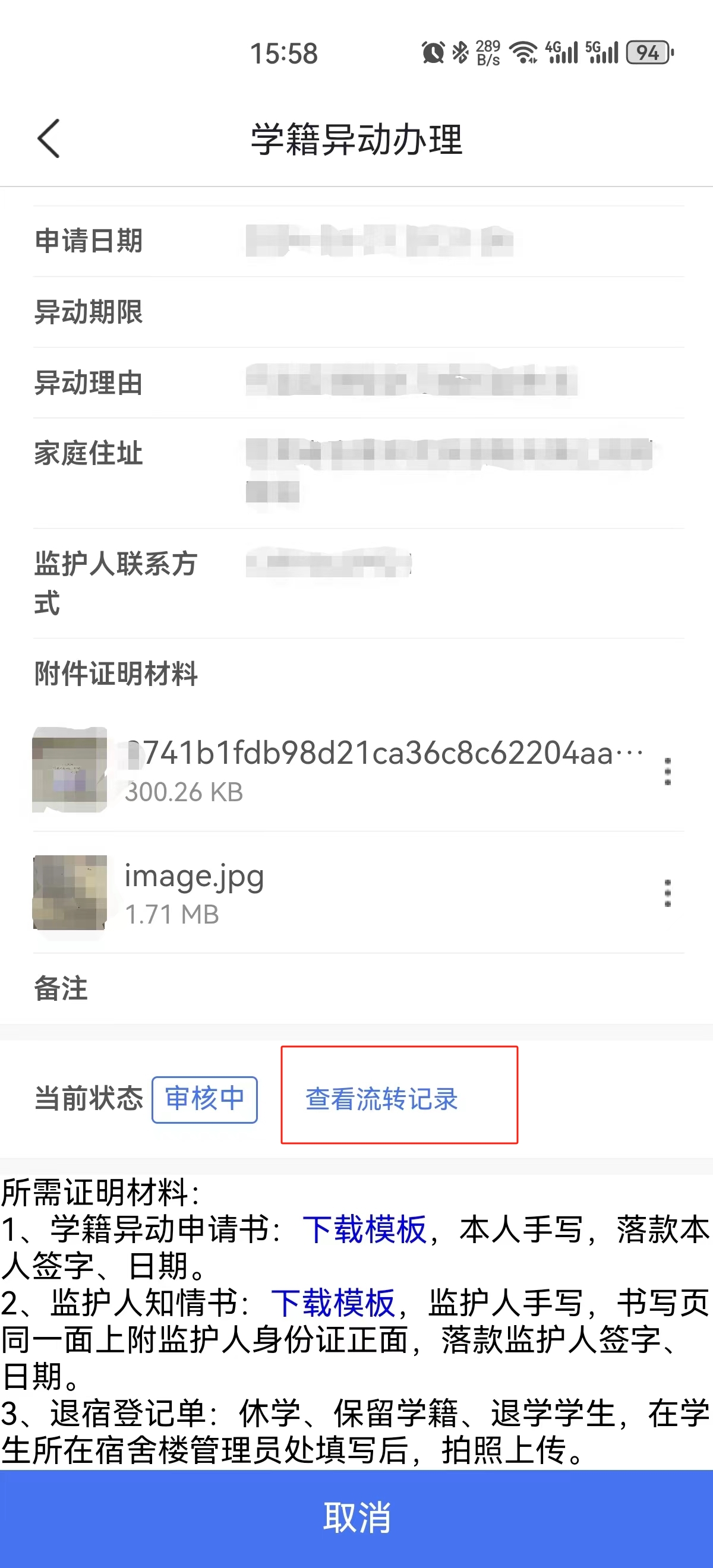Tap the 取消 button
713x1568 pixels.
(357, 1518)
